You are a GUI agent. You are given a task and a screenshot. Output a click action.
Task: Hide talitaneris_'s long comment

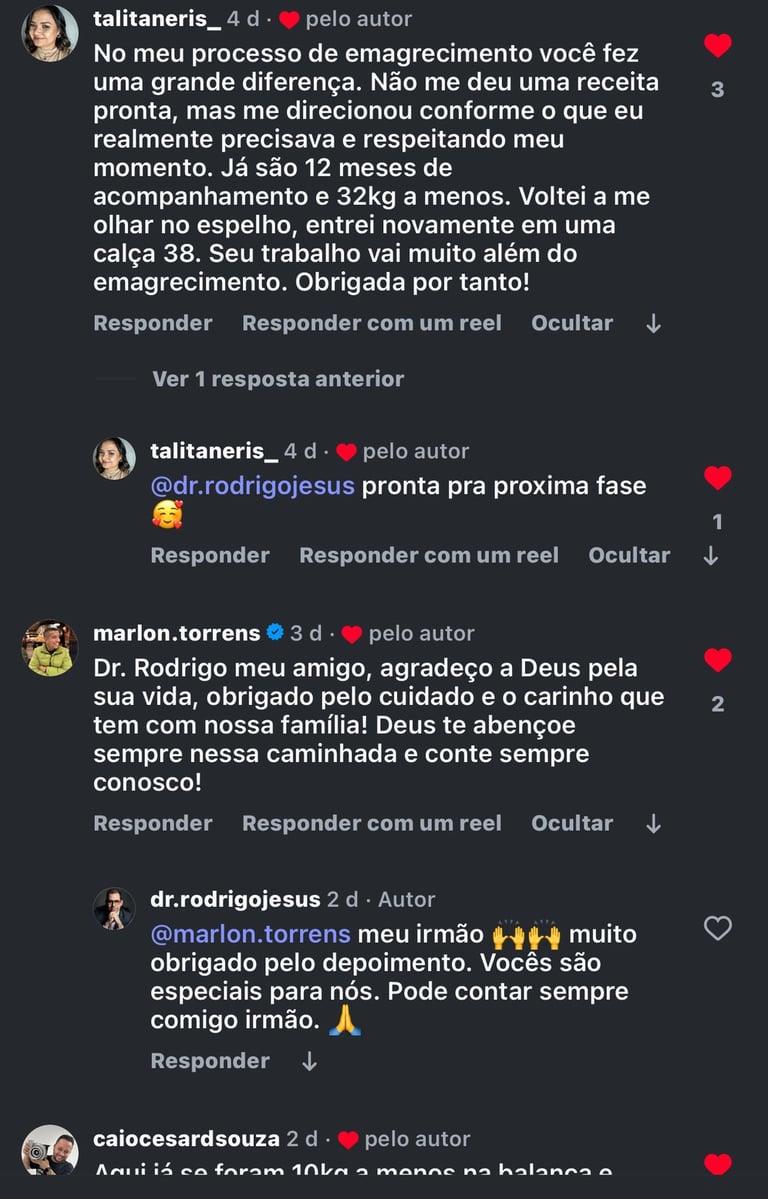(x=572, y=323)
